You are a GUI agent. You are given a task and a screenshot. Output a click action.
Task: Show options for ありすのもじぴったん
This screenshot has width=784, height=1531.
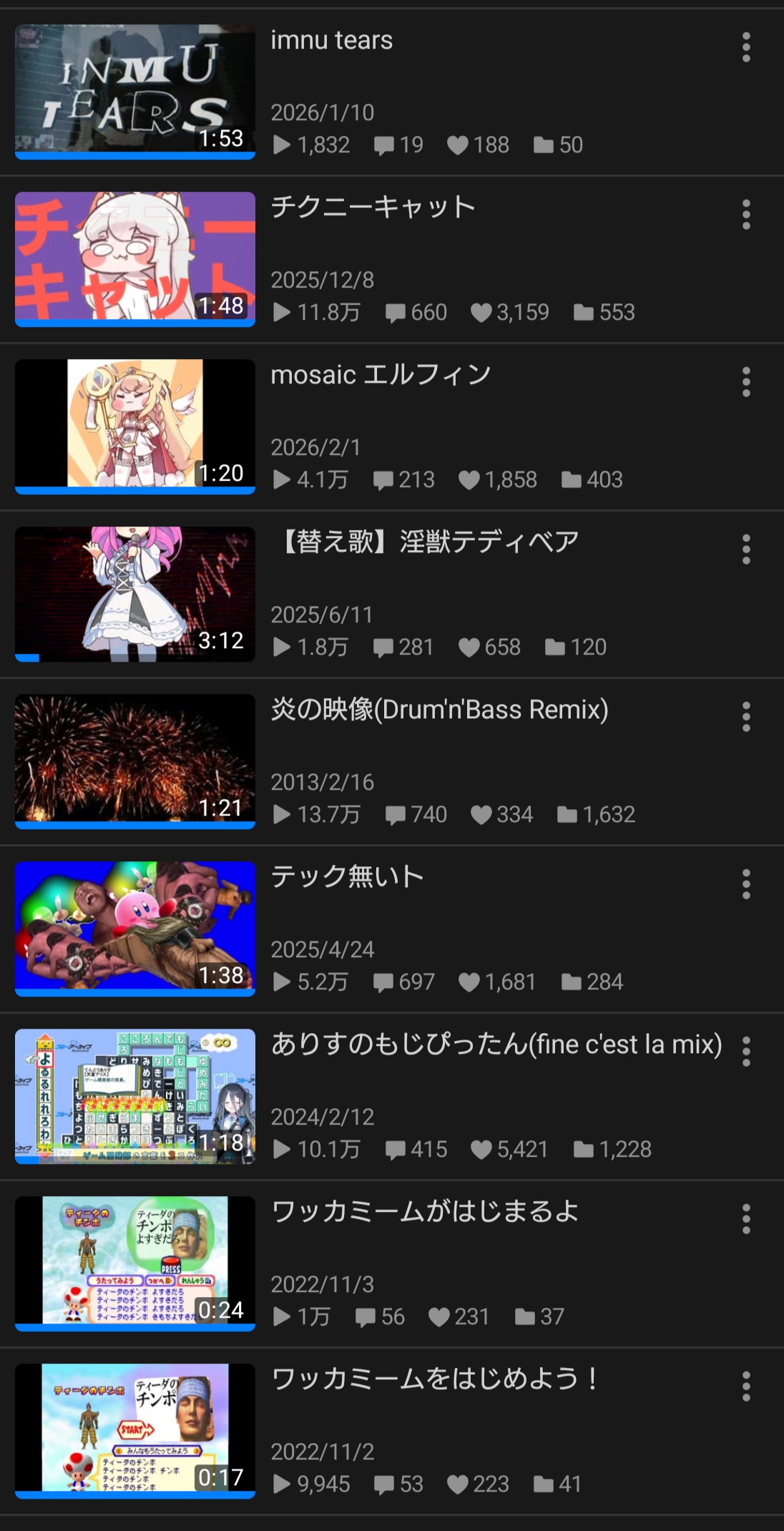coord(746,1052)
